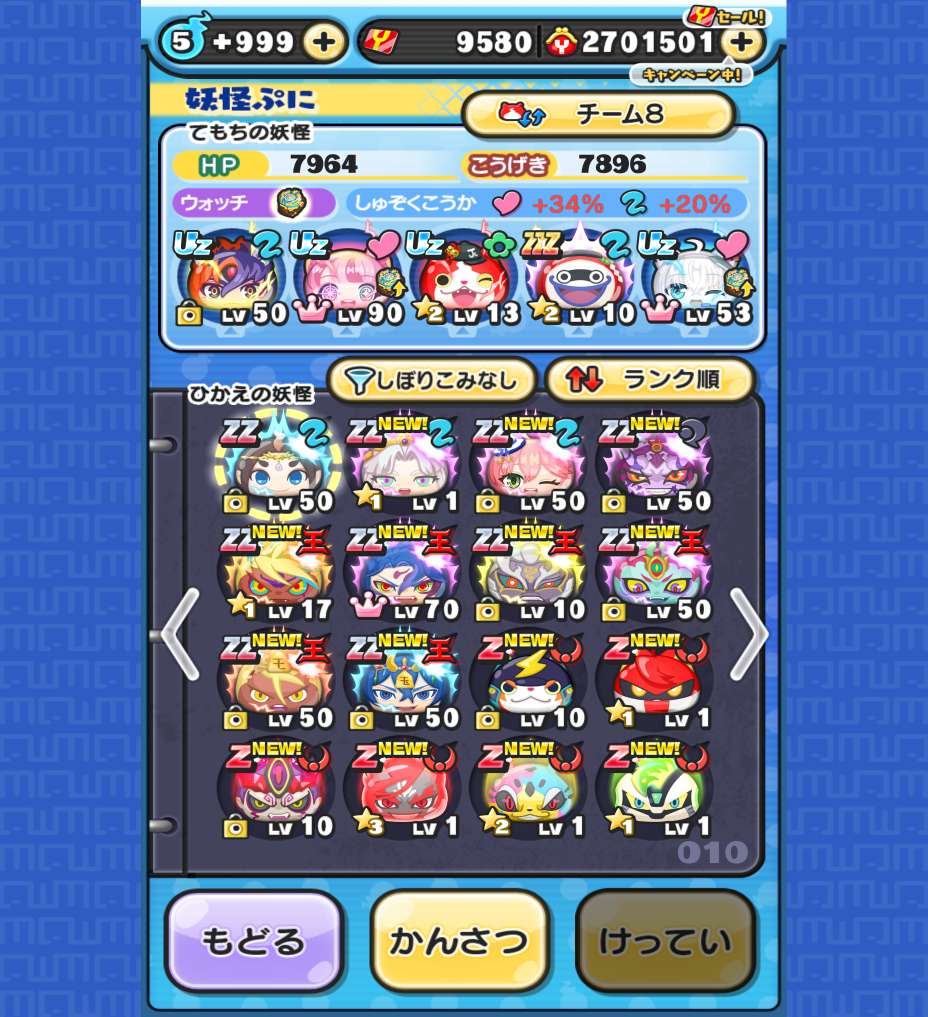The height and width of the screenshot is (1017, 928).
Task: Change the ランク順 sort order
Action: coord(649,379)
